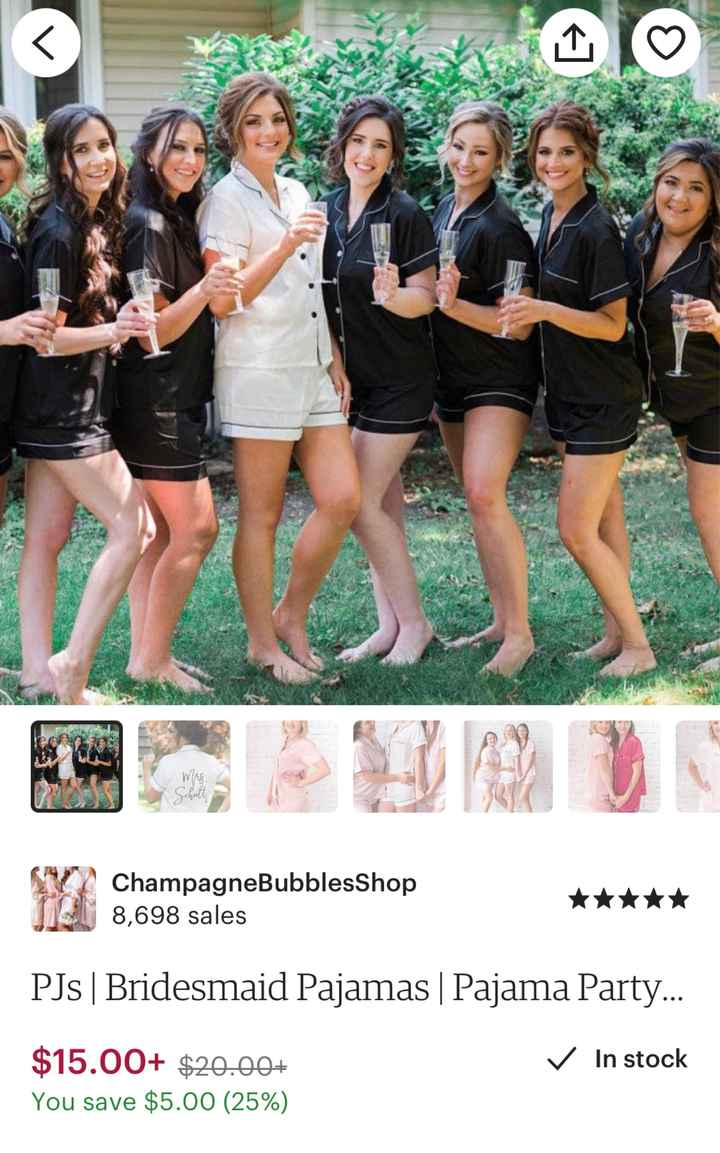The image size is (720, 1153).
Task: Show the single pink pajama thumbnail
Action: (292, 766)
